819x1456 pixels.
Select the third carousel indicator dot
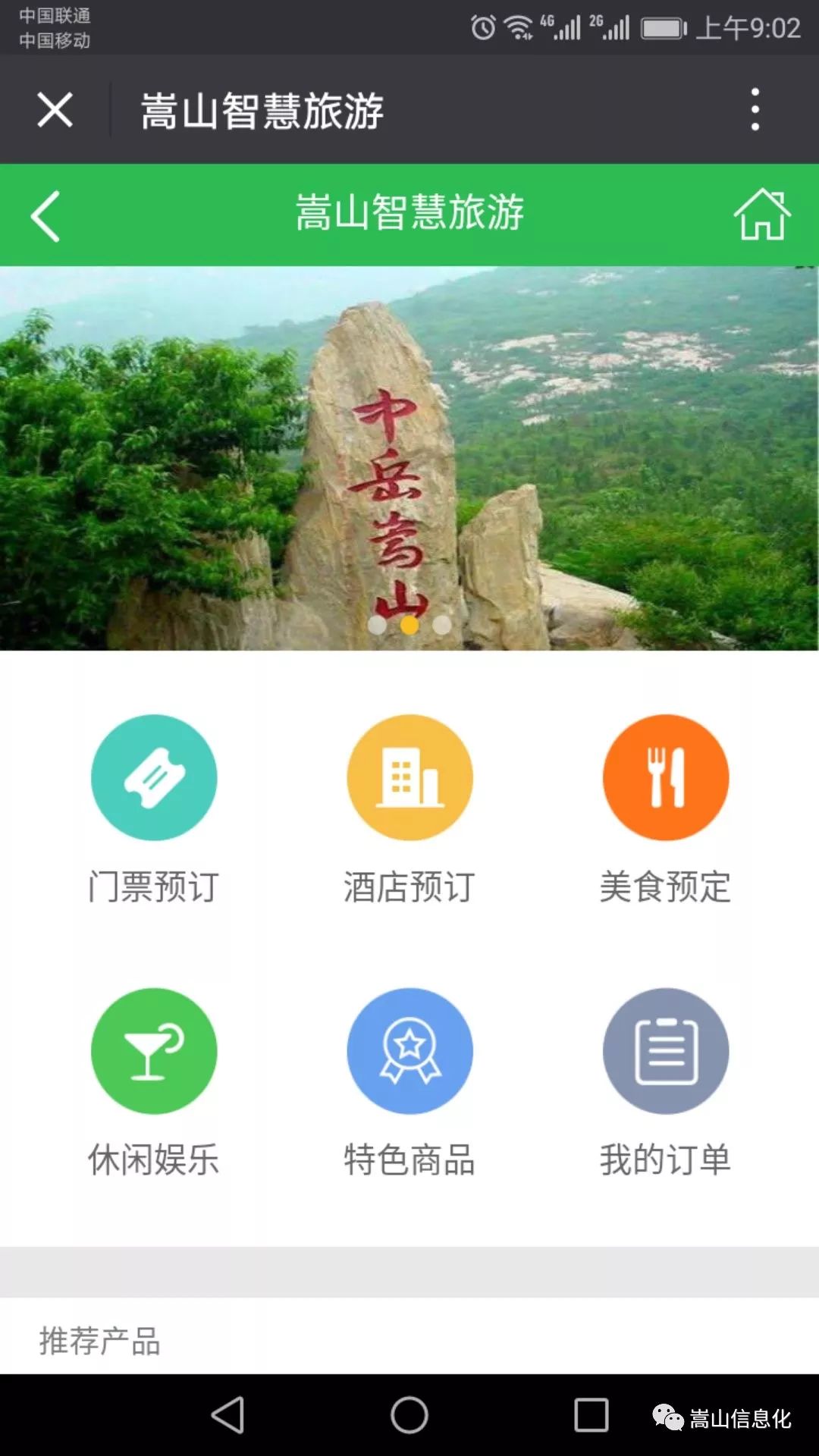tap(441, 627)
